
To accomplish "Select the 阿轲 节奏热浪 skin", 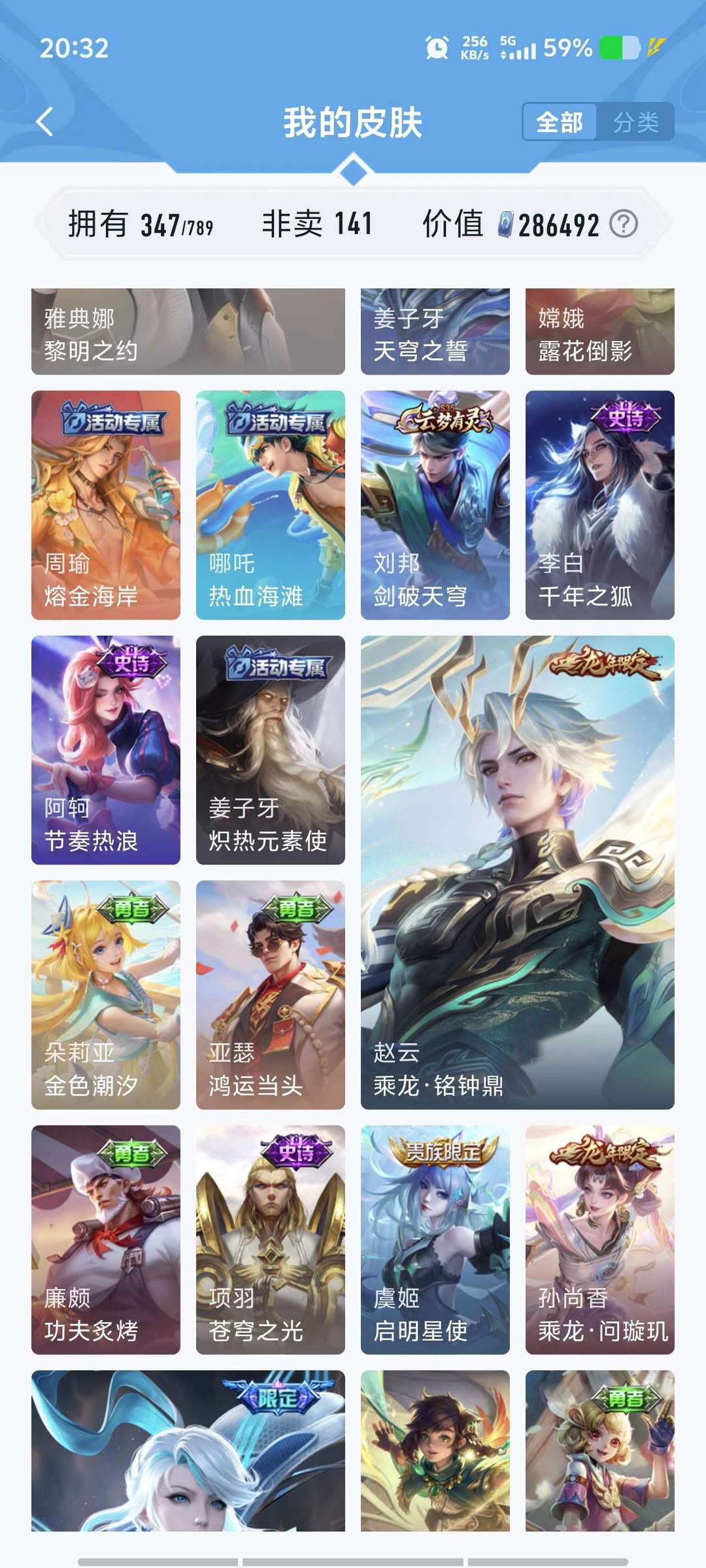I will click(x=105, y=751).
